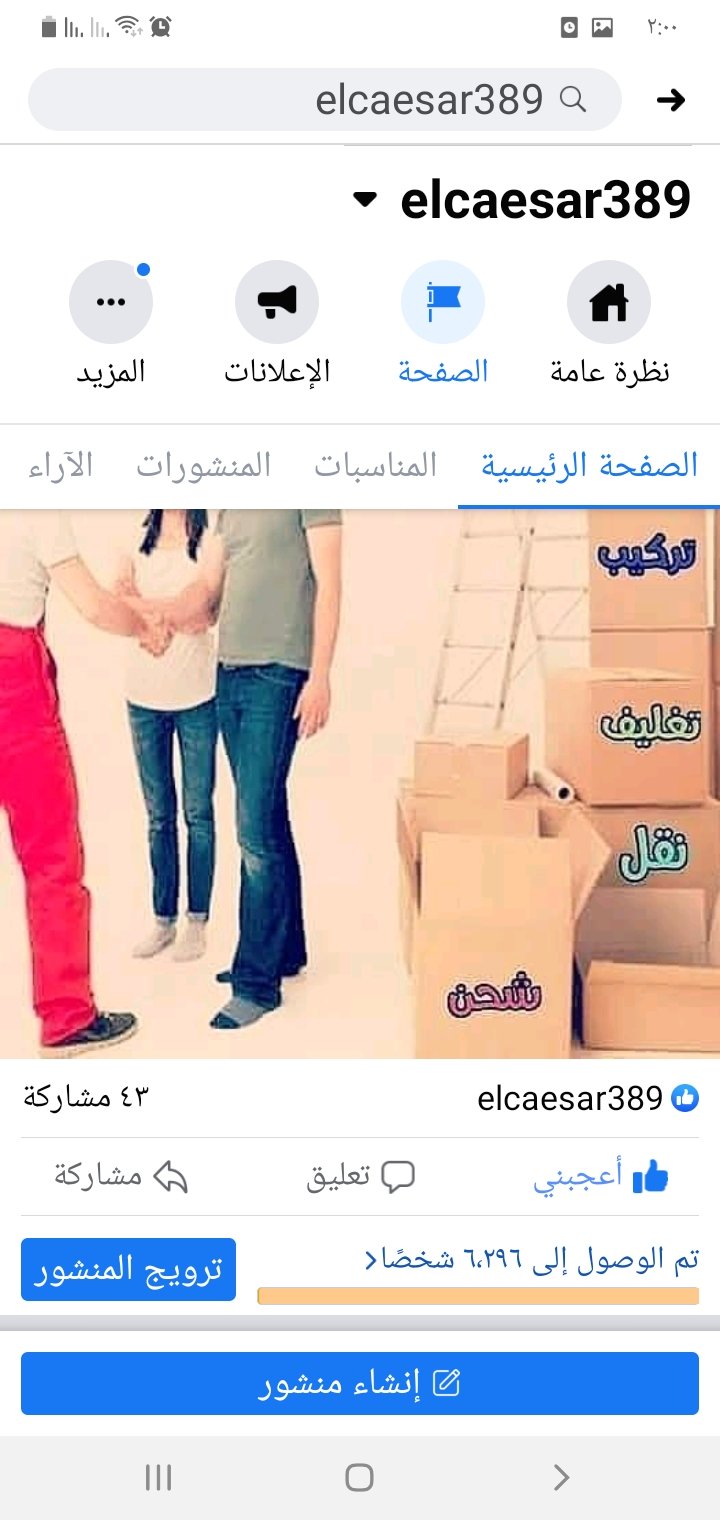This screenshot has height=1520, width=720.
Task: Like the post with أعجبني
Action: click(x=600, y=1177)
